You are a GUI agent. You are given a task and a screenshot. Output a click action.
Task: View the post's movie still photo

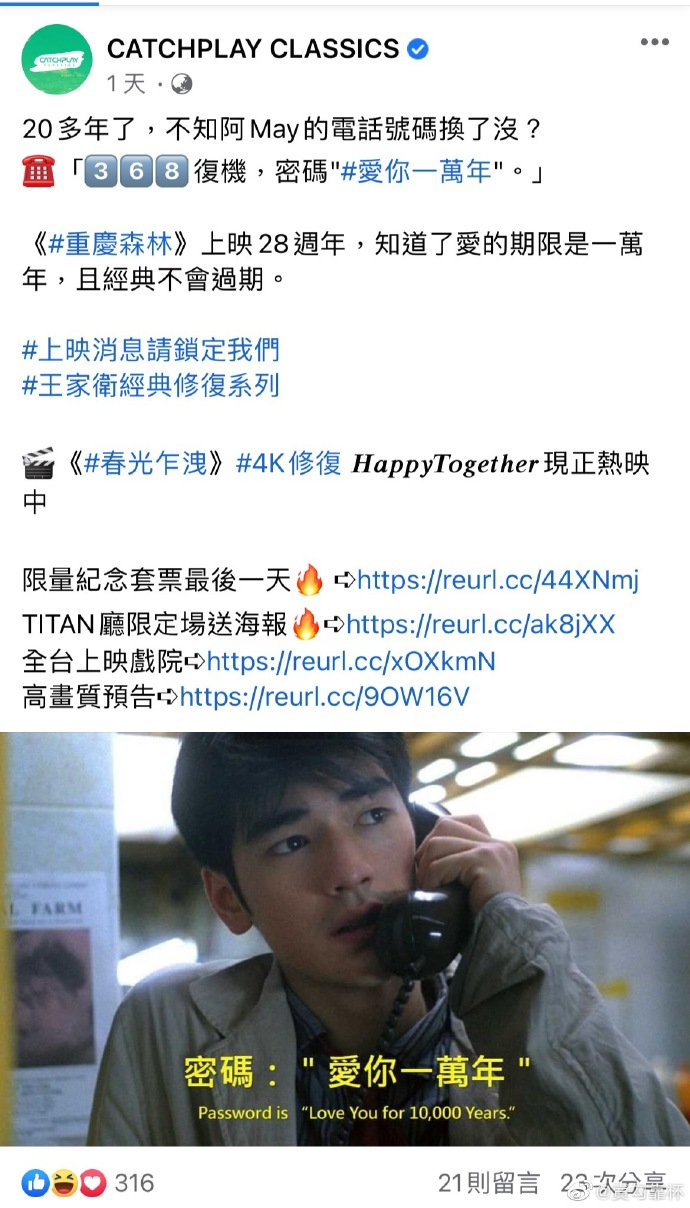pyautogui.click(x=345, y=940)
